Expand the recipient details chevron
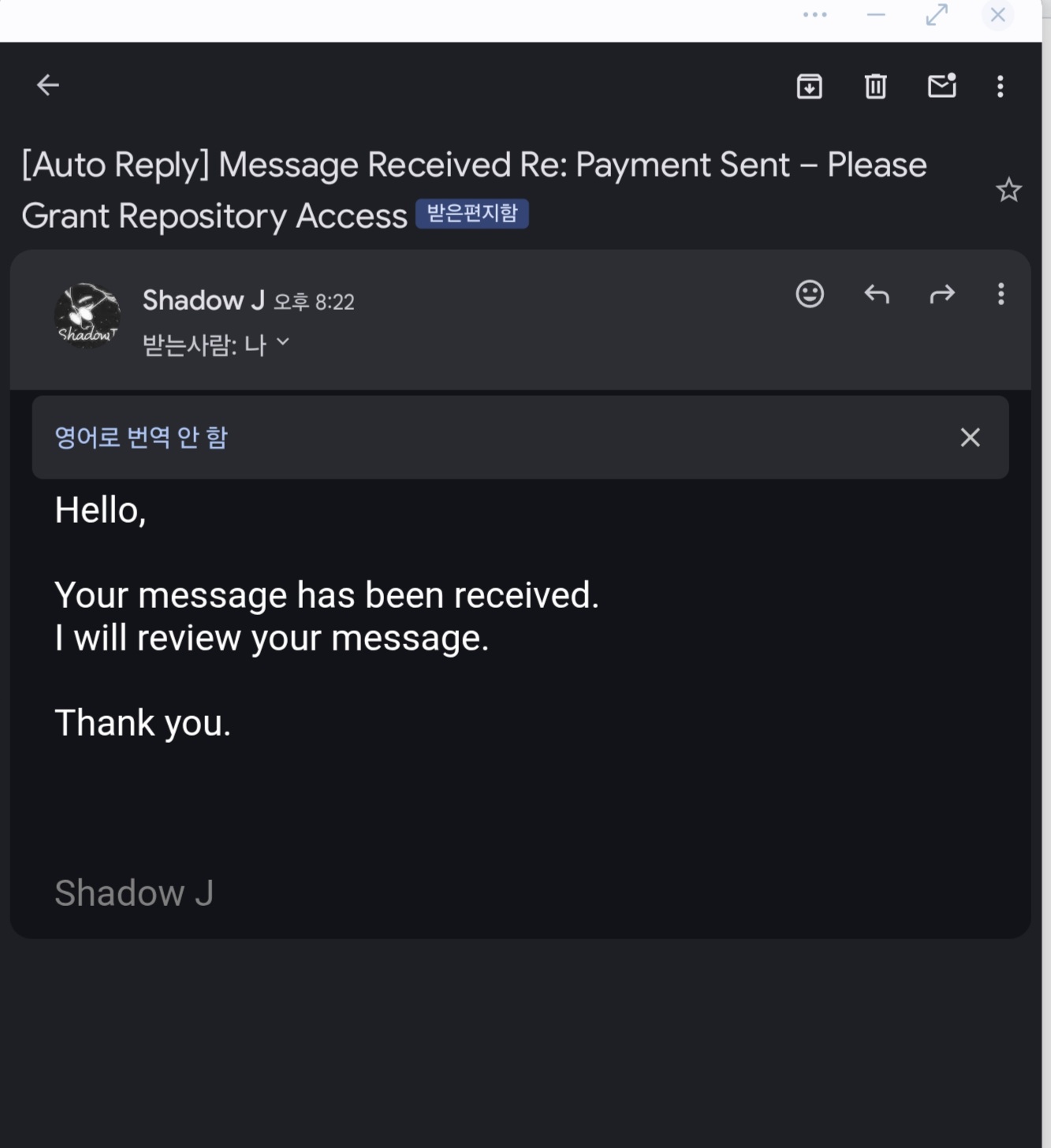 283,342
